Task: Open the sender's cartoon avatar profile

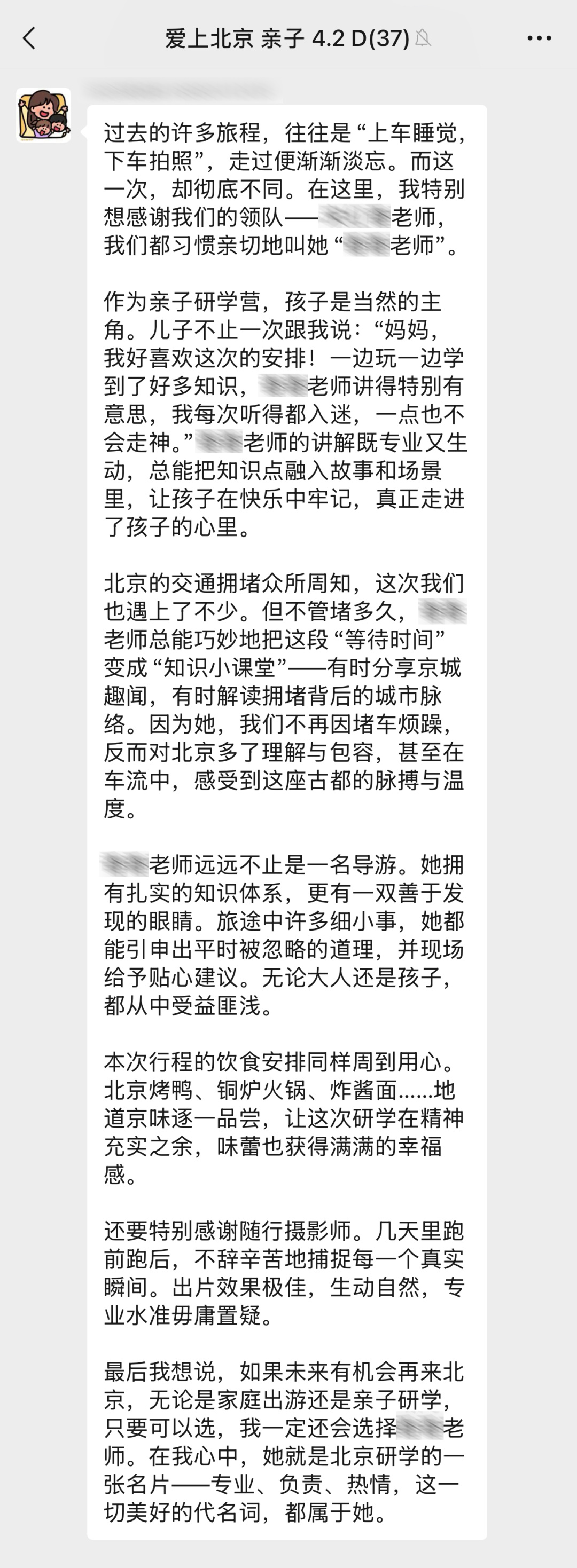Action: click(43, 115)
